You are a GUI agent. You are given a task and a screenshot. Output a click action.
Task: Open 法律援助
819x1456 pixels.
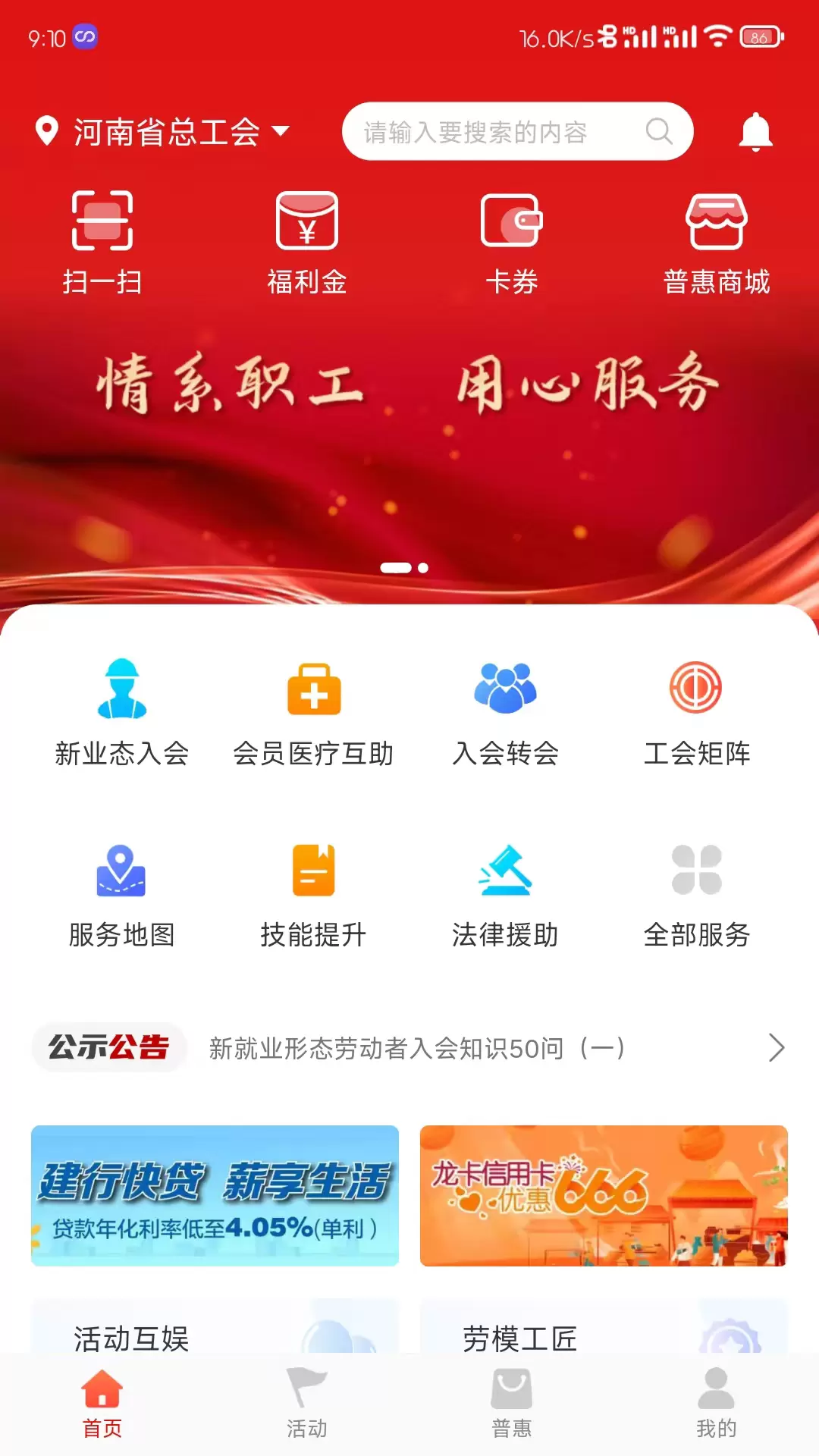(505, 896)
